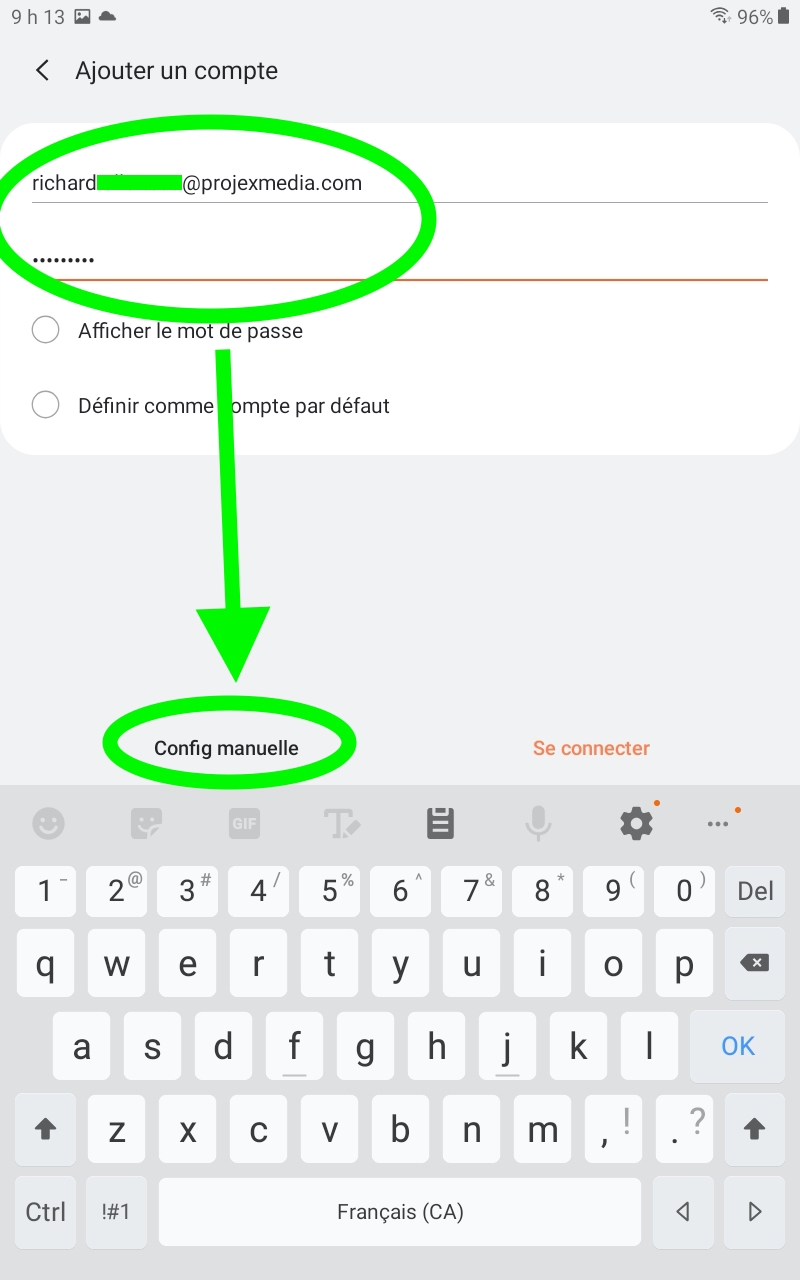This screenshot has width=800, height=1280.
Task: Open the keyboard emoji panel
Action: tap(48, 823)
